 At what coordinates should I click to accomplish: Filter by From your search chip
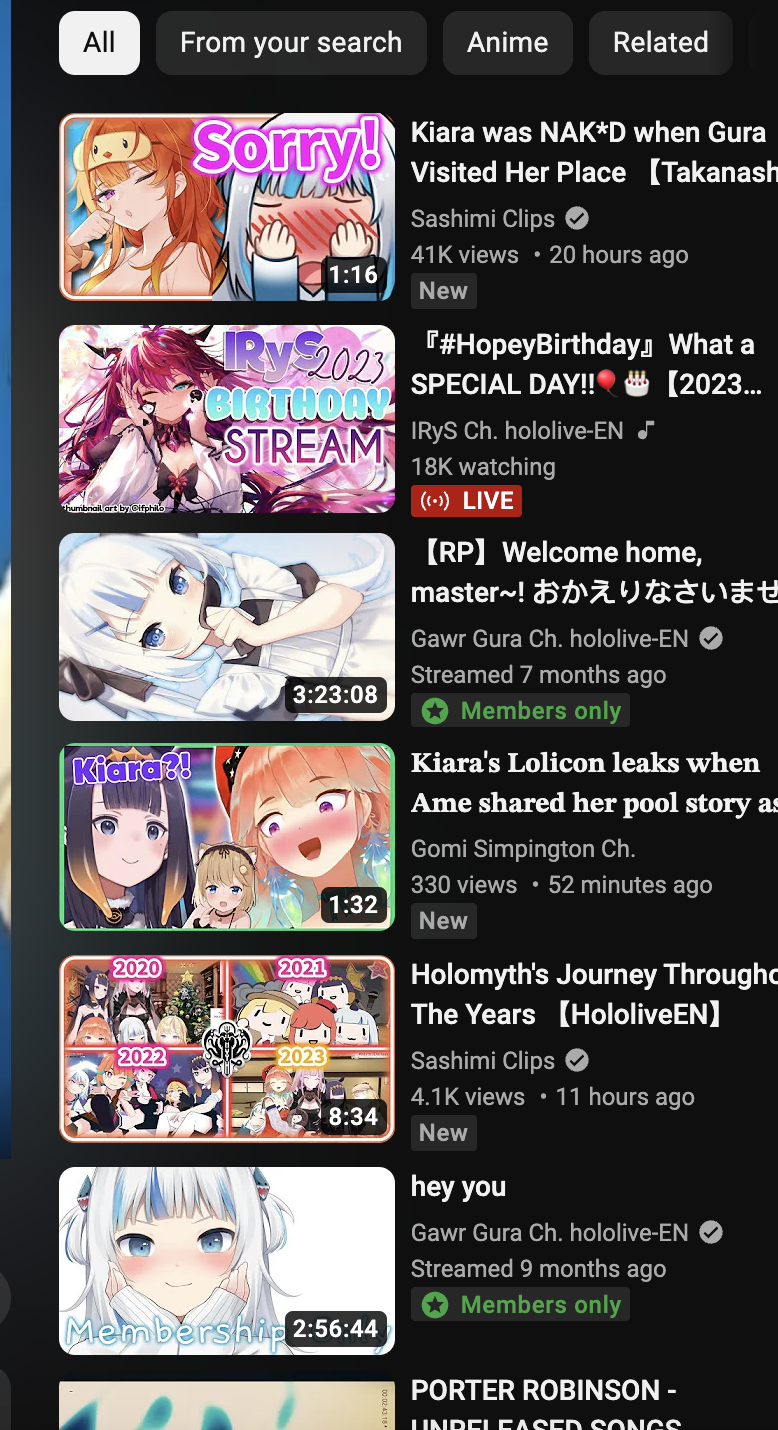pyautogui.click(x=291, y=43)
